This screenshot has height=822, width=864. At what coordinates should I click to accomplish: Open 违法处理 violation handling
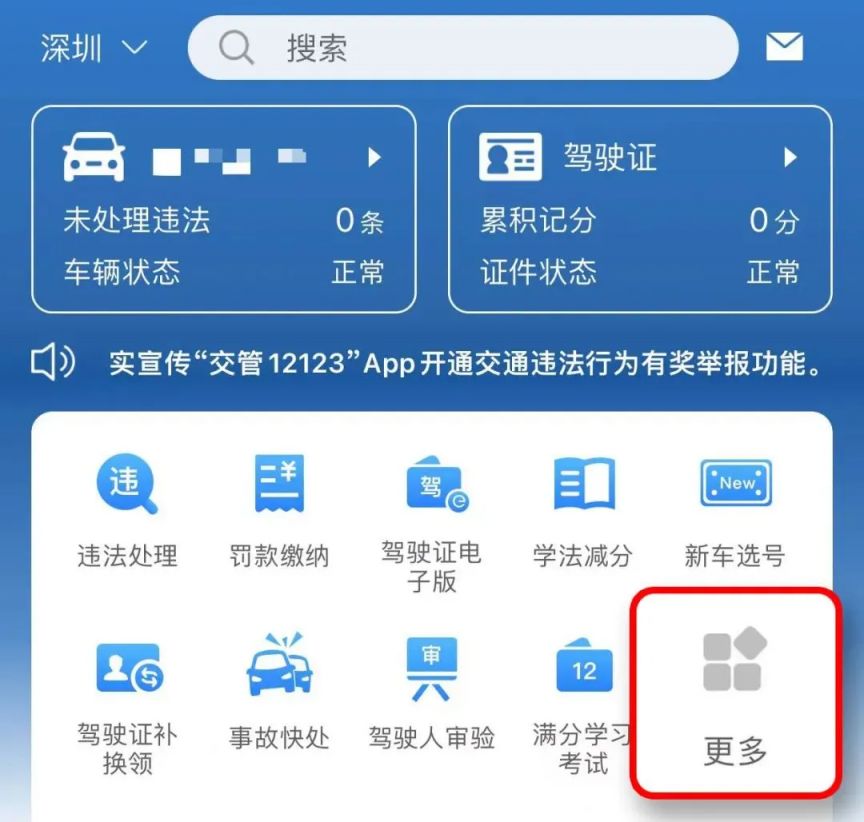(x=127, y=509)
